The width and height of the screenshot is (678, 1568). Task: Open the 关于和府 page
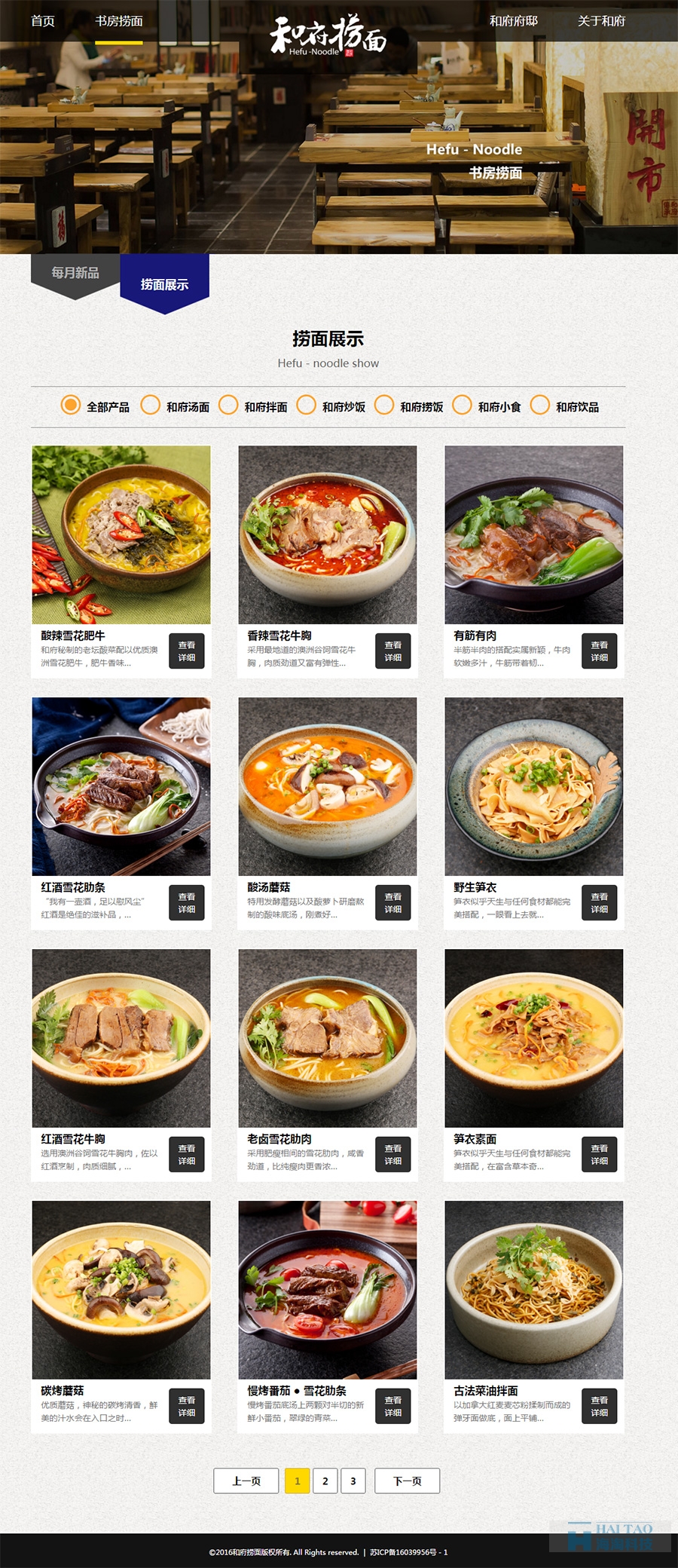tap(601, 21)
